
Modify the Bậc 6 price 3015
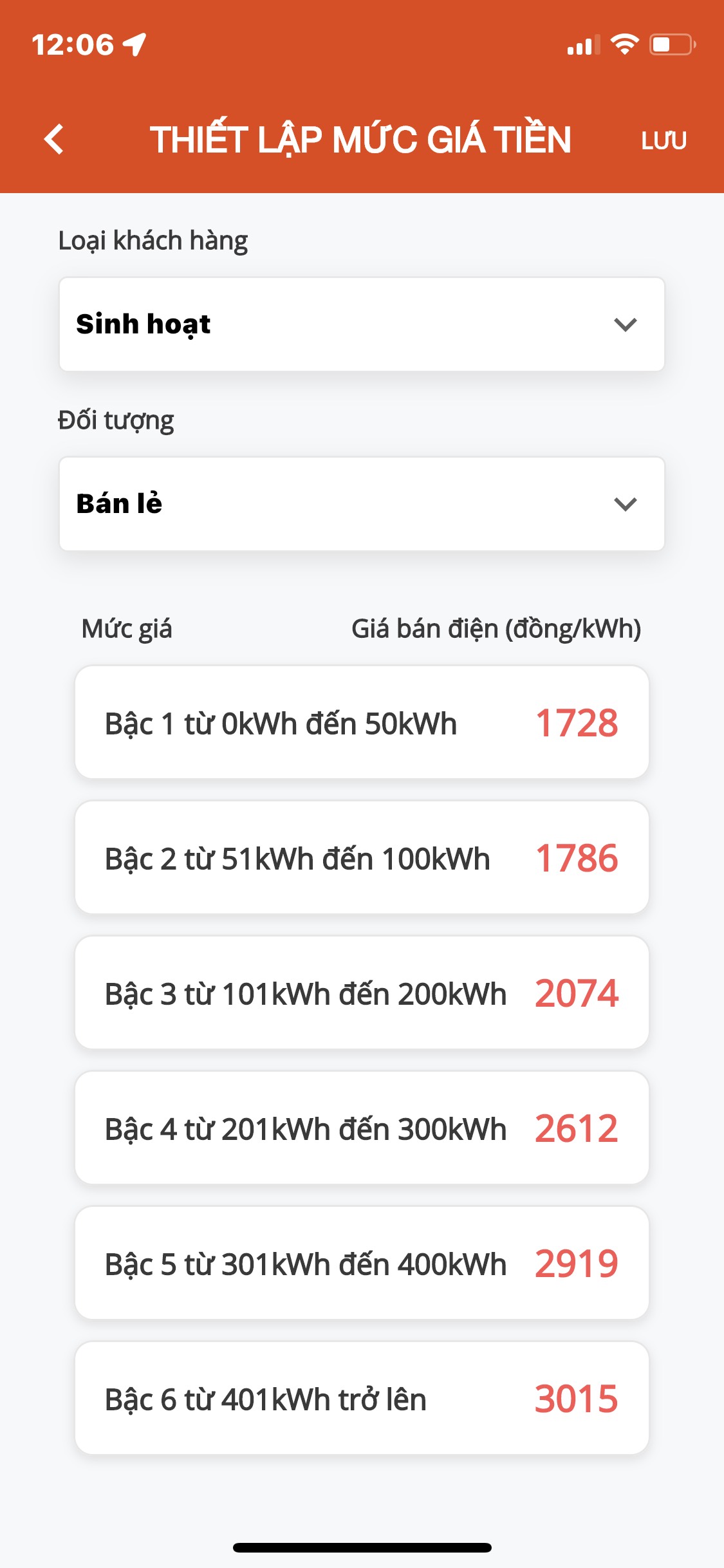576,1399
